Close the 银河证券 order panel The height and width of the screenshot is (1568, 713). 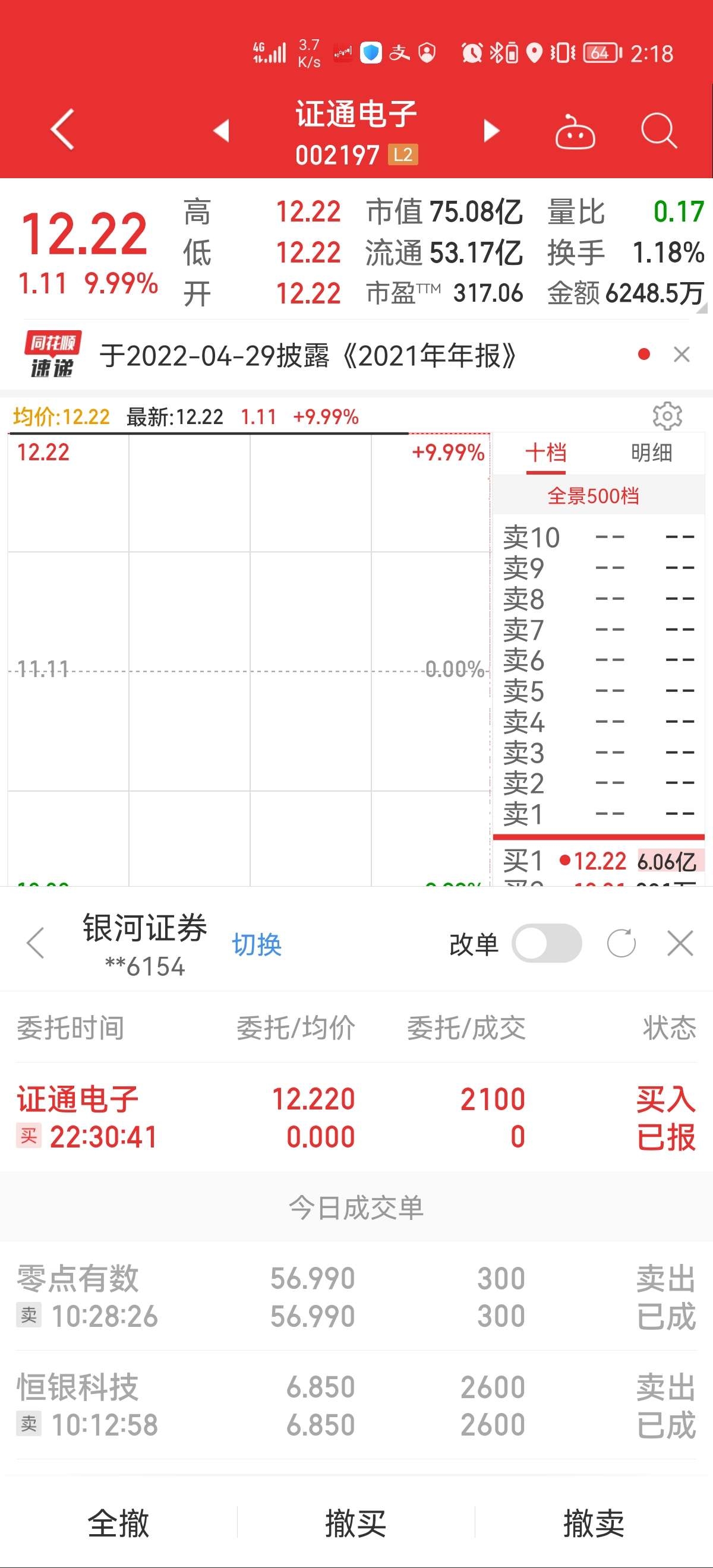pos(680,944)
